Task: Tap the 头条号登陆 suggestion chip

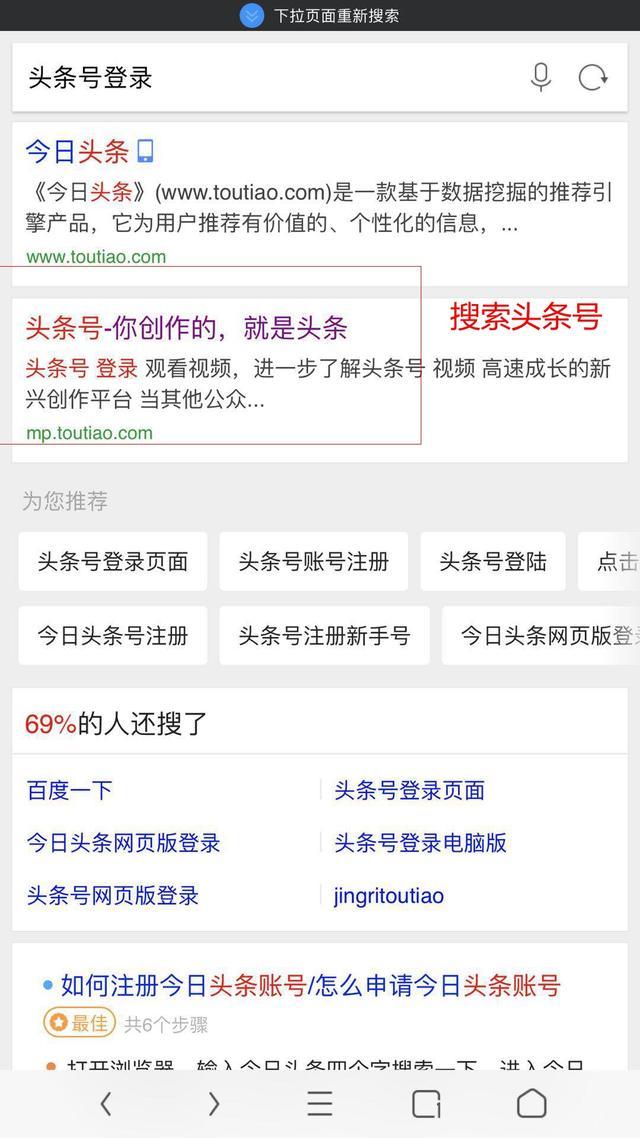Action: coord(493,562)
